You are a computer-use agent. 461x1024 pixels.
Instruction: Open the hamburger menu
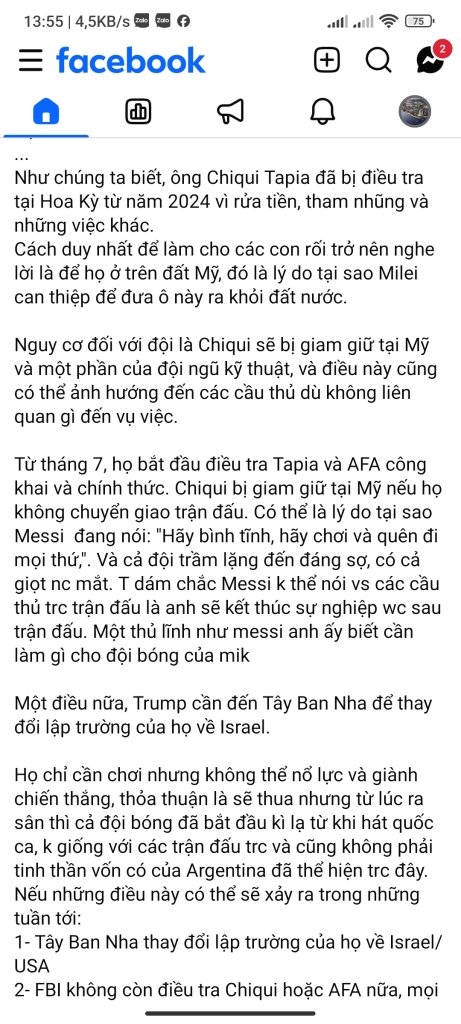tap(31, 61)
